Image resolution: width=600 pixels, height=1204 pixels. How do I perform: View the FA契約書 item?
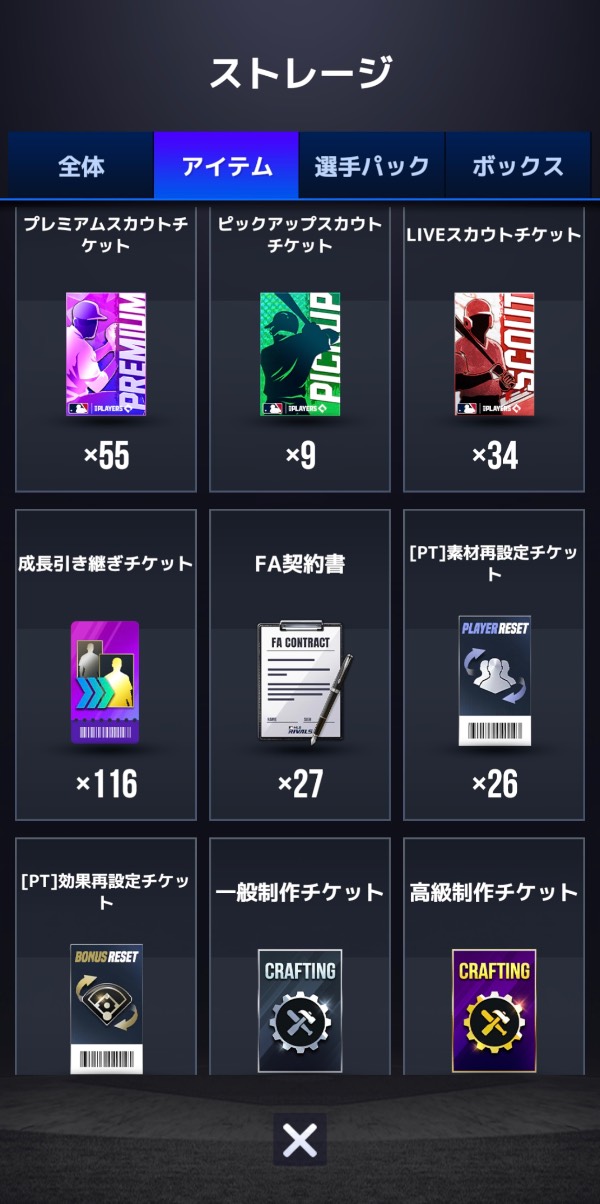300,665
